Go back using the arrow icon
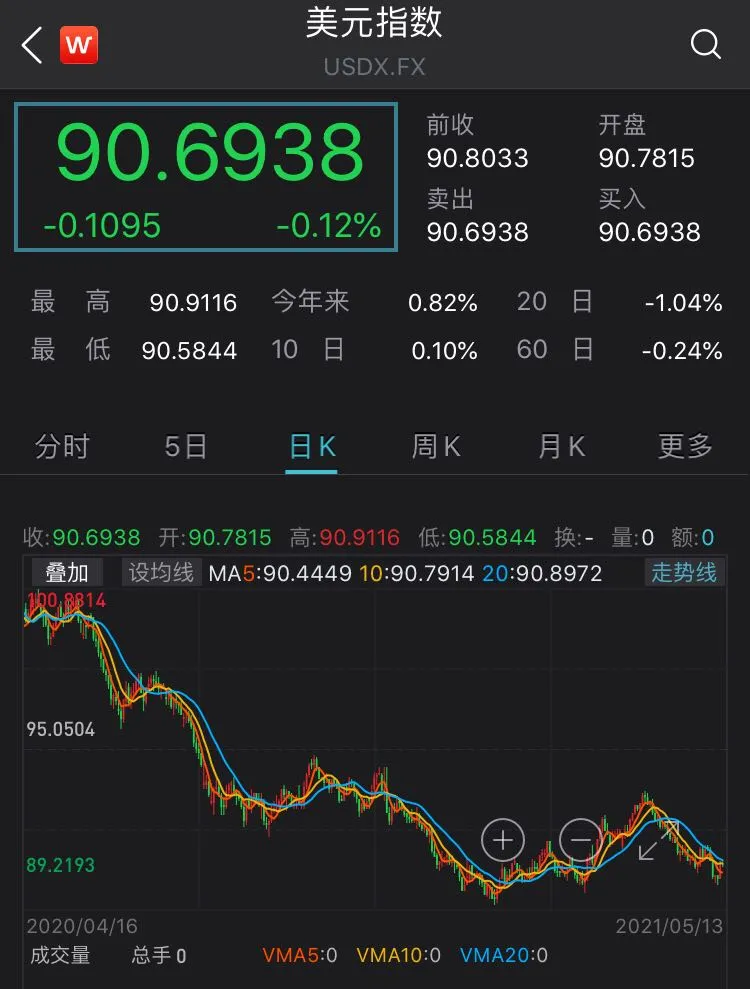The image size is (750, 989). click(32, 45)
